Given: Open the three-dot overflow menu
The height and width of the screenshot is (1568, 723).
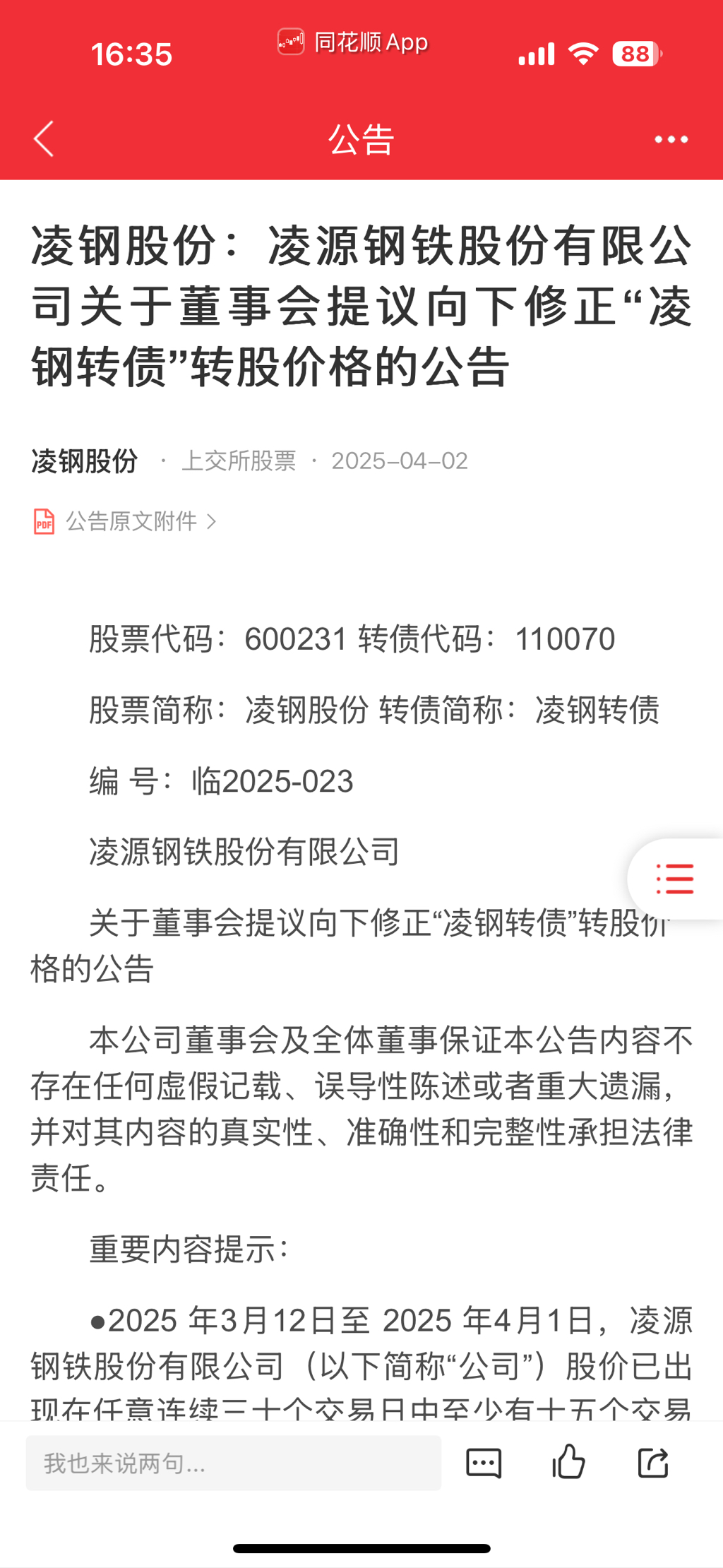Looking at the screenshot, I should tap(671, 139).
